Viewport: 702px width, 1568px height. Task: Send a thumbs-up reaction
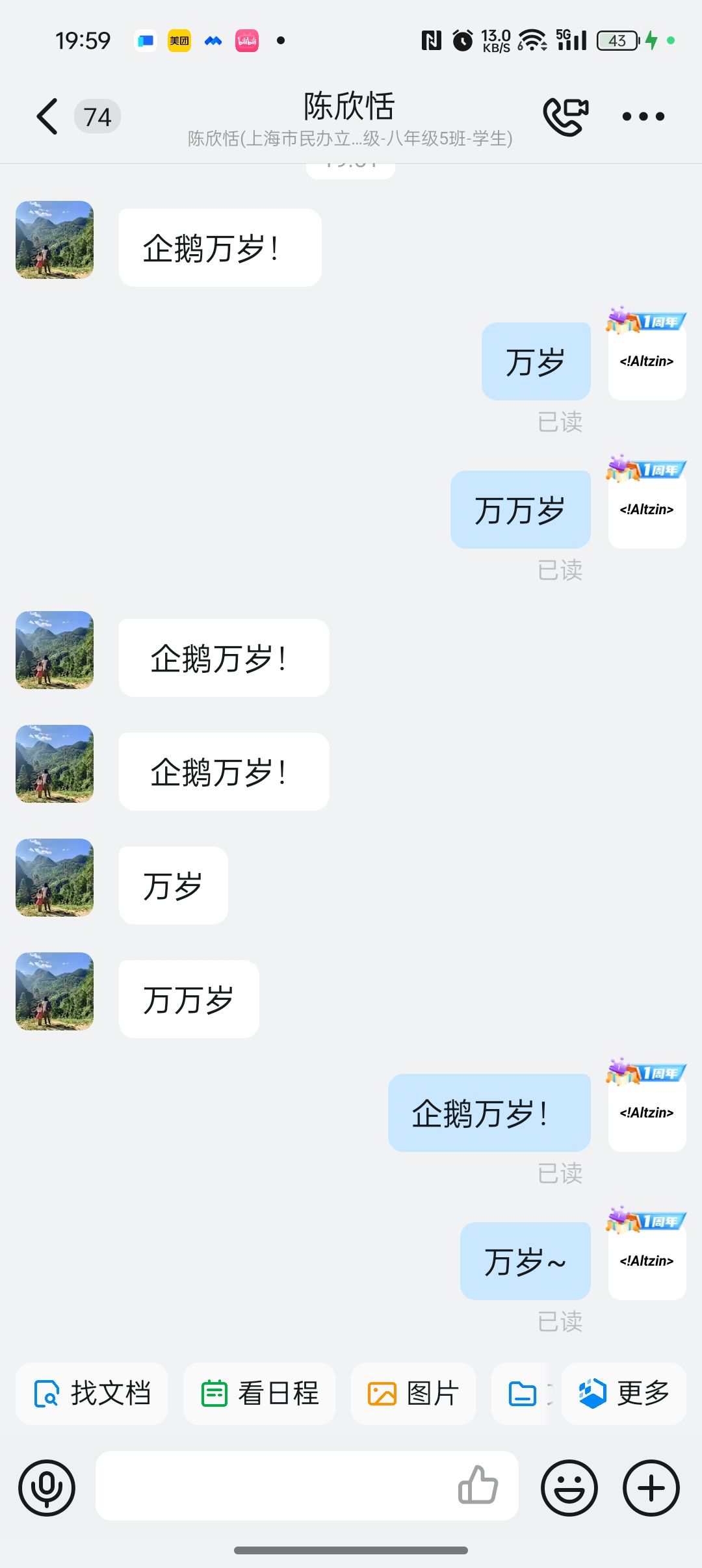(x=478, y=1486)
